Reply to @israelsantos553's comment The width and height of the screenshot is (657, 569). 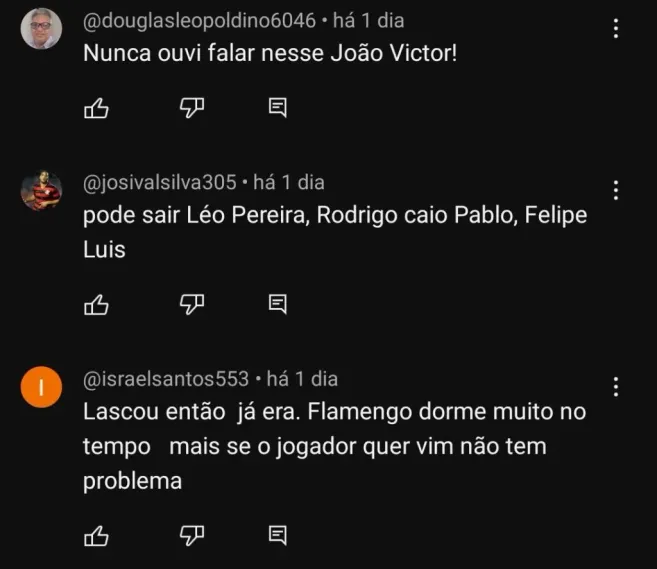click(x=278, y=535)
